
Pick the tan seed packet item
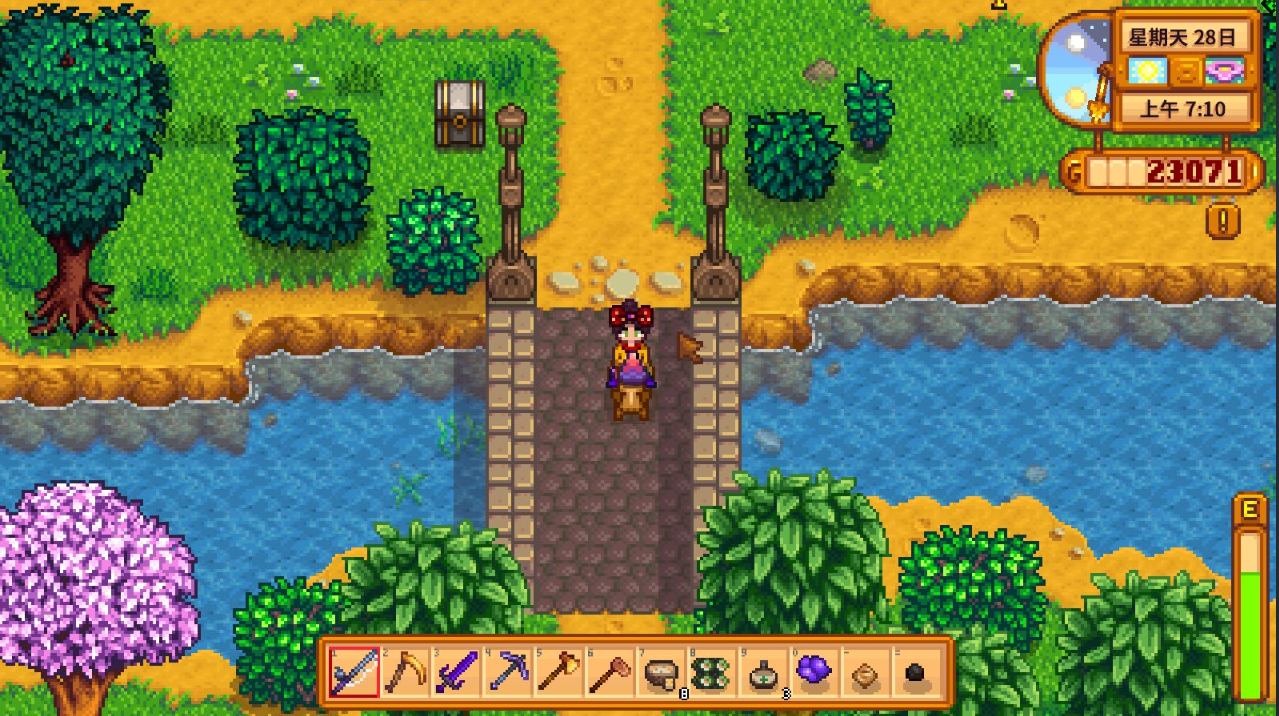[x=867, y=672]
